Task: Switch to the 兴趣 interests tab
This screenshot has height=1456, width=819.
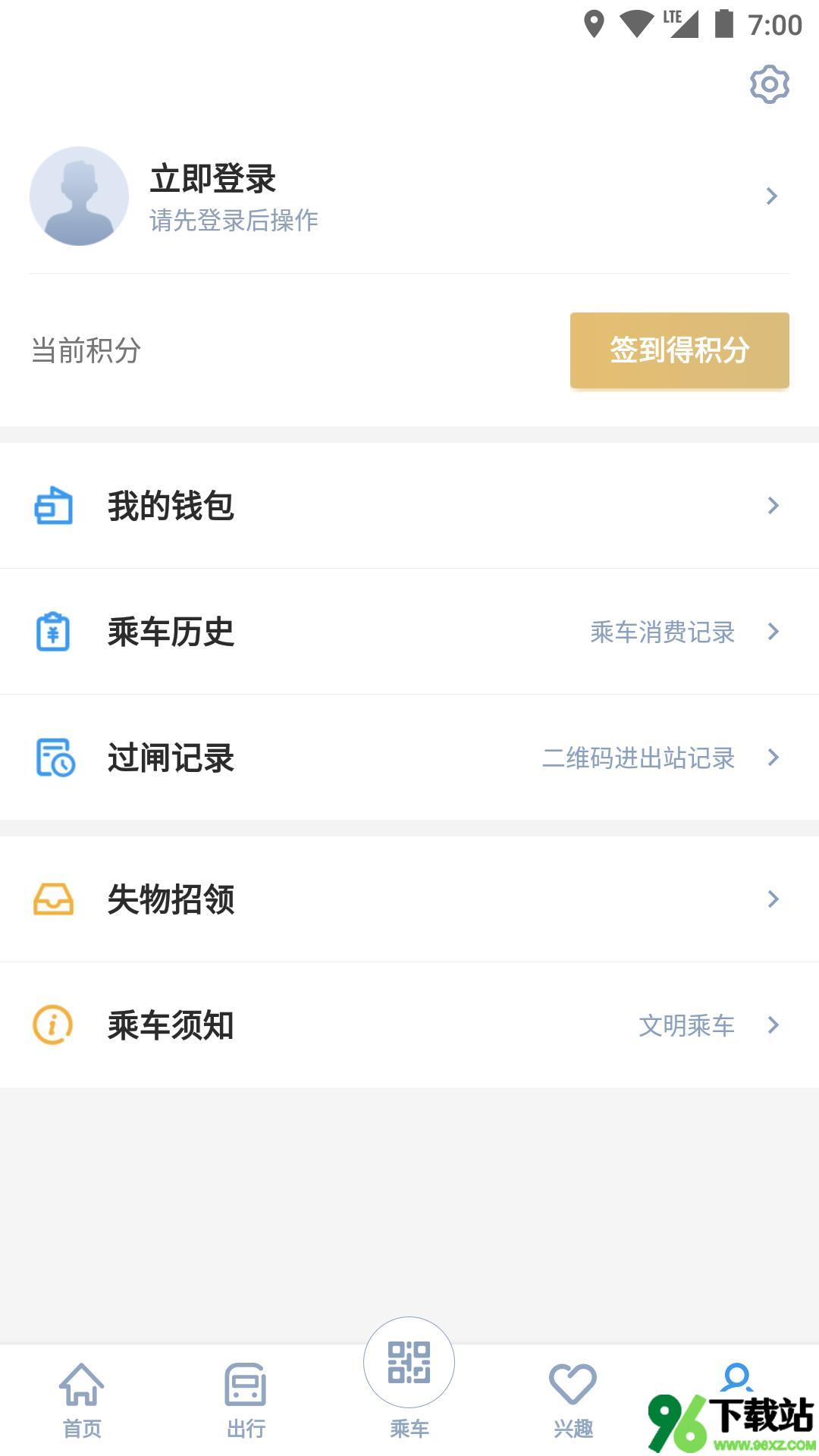Action: coord(573,1401)
